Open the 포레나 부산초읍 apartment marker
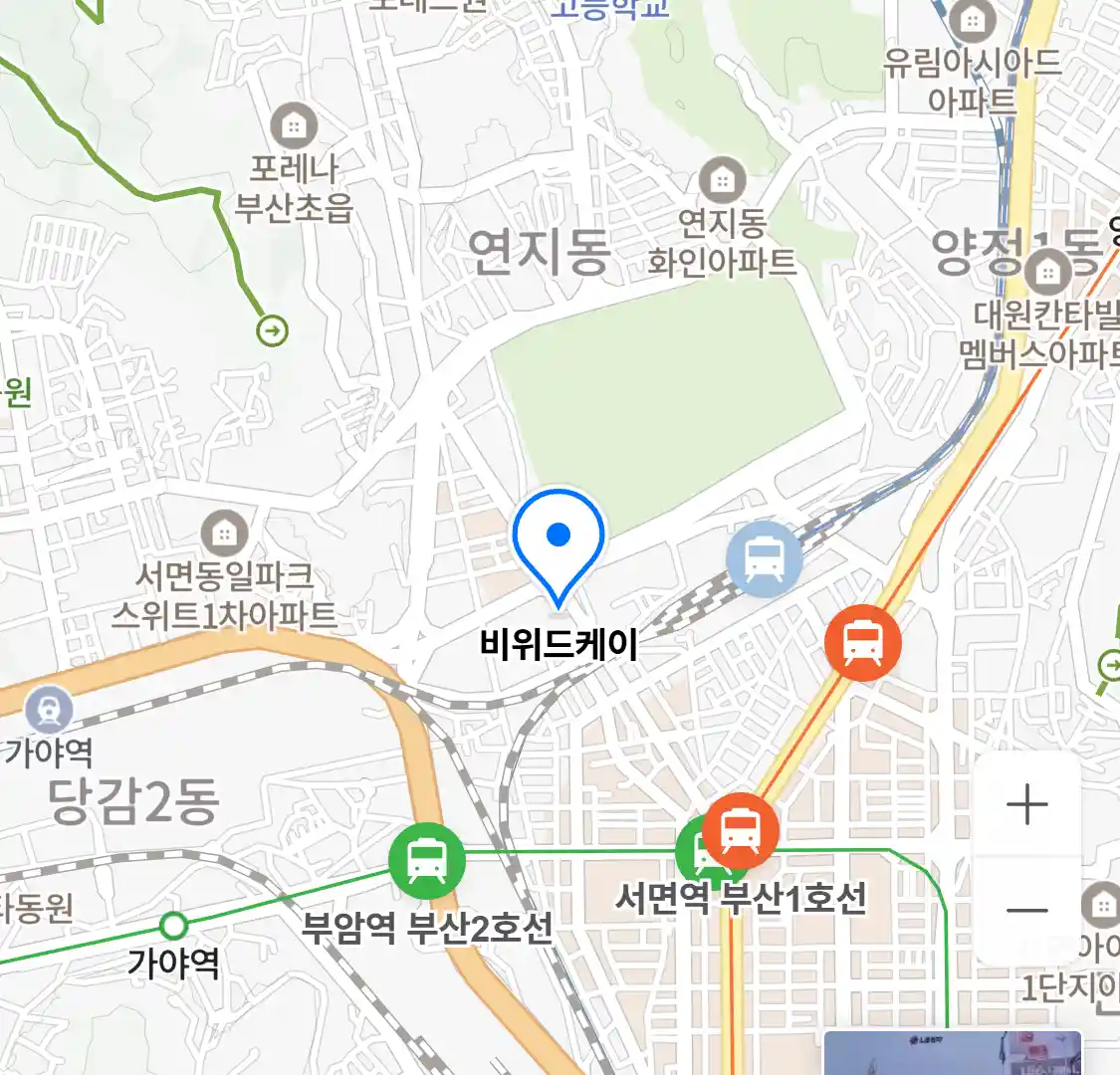This screenshot has height=1075, width=1120. click(293, 126)
